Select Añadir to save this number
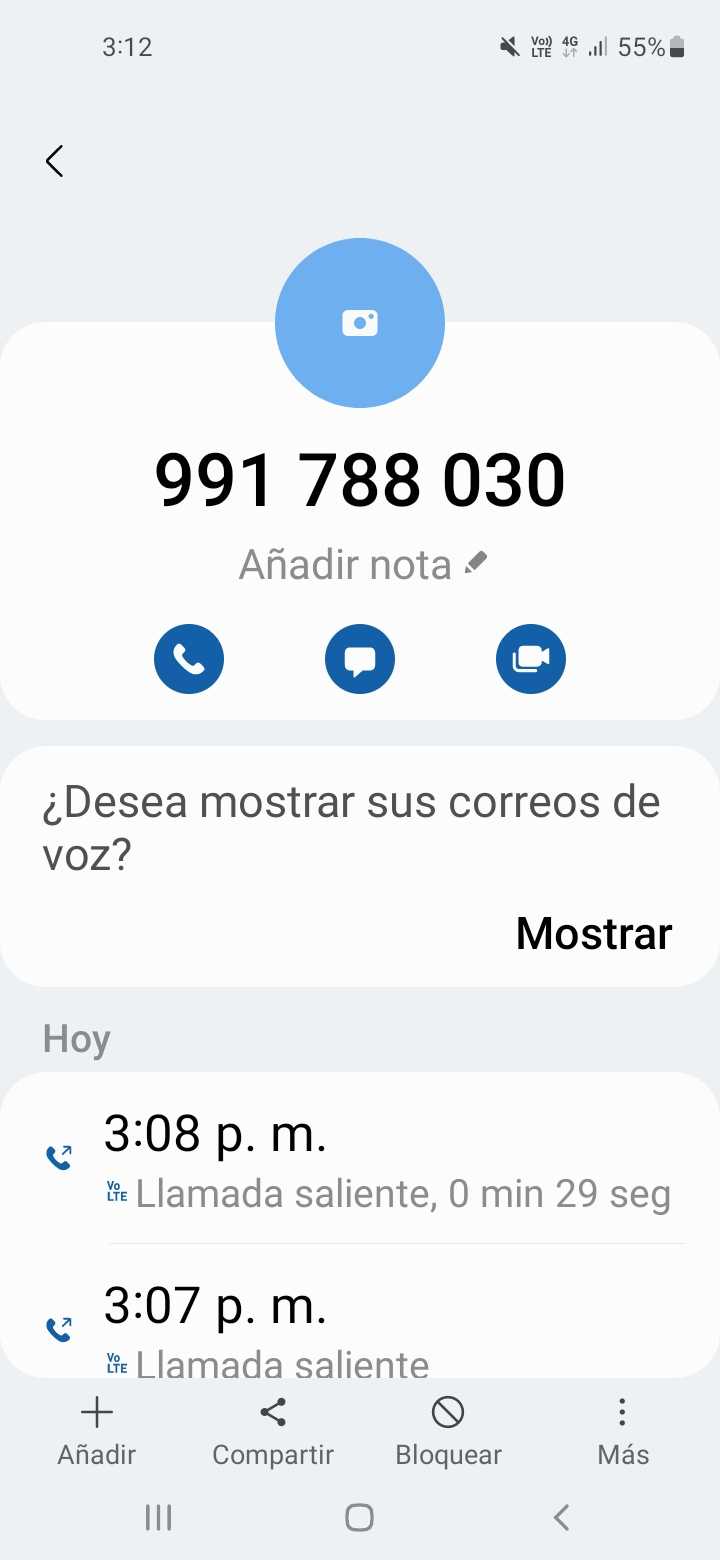The image size is (720, 1560). 96,1431
